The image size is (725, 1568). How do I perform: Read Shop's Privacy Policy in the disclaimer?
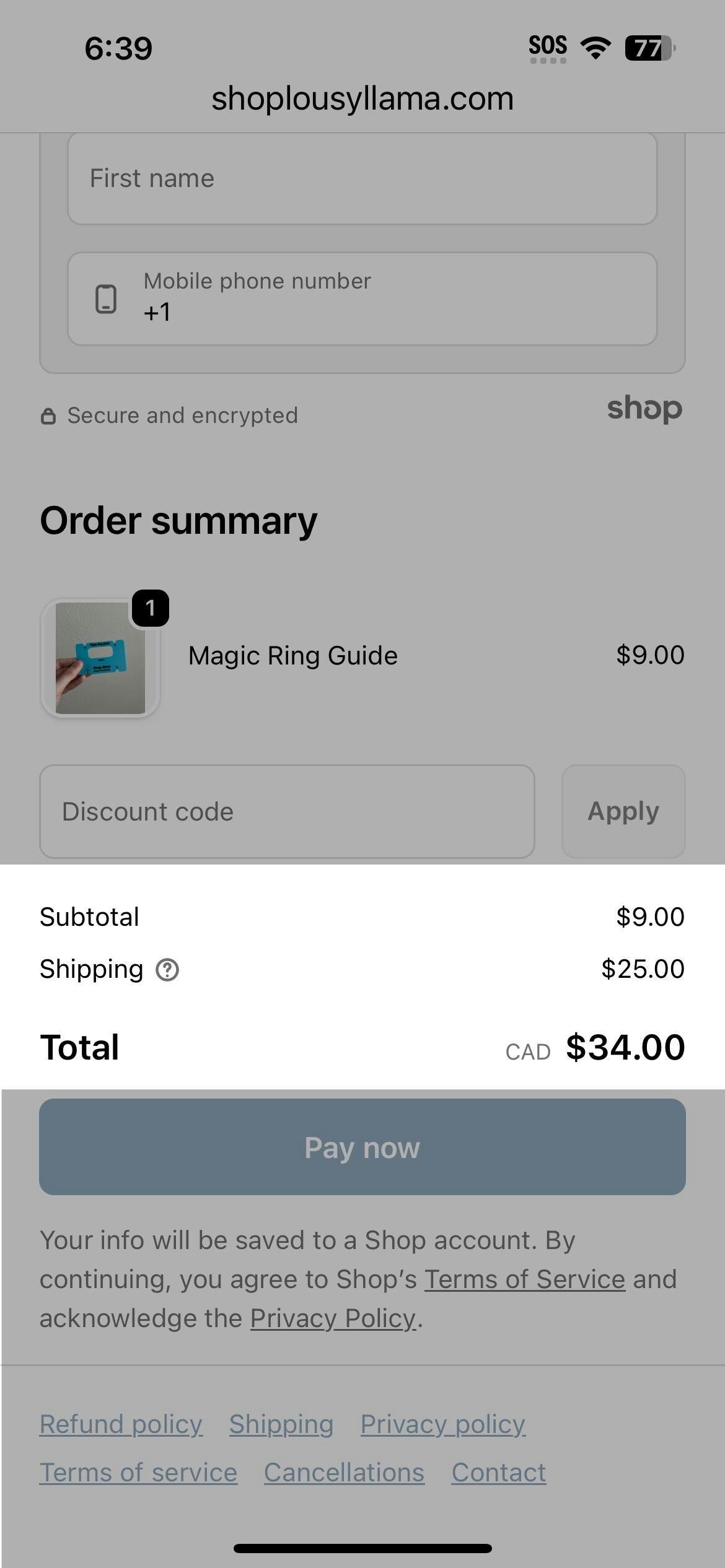click(x=333, y=1318)
